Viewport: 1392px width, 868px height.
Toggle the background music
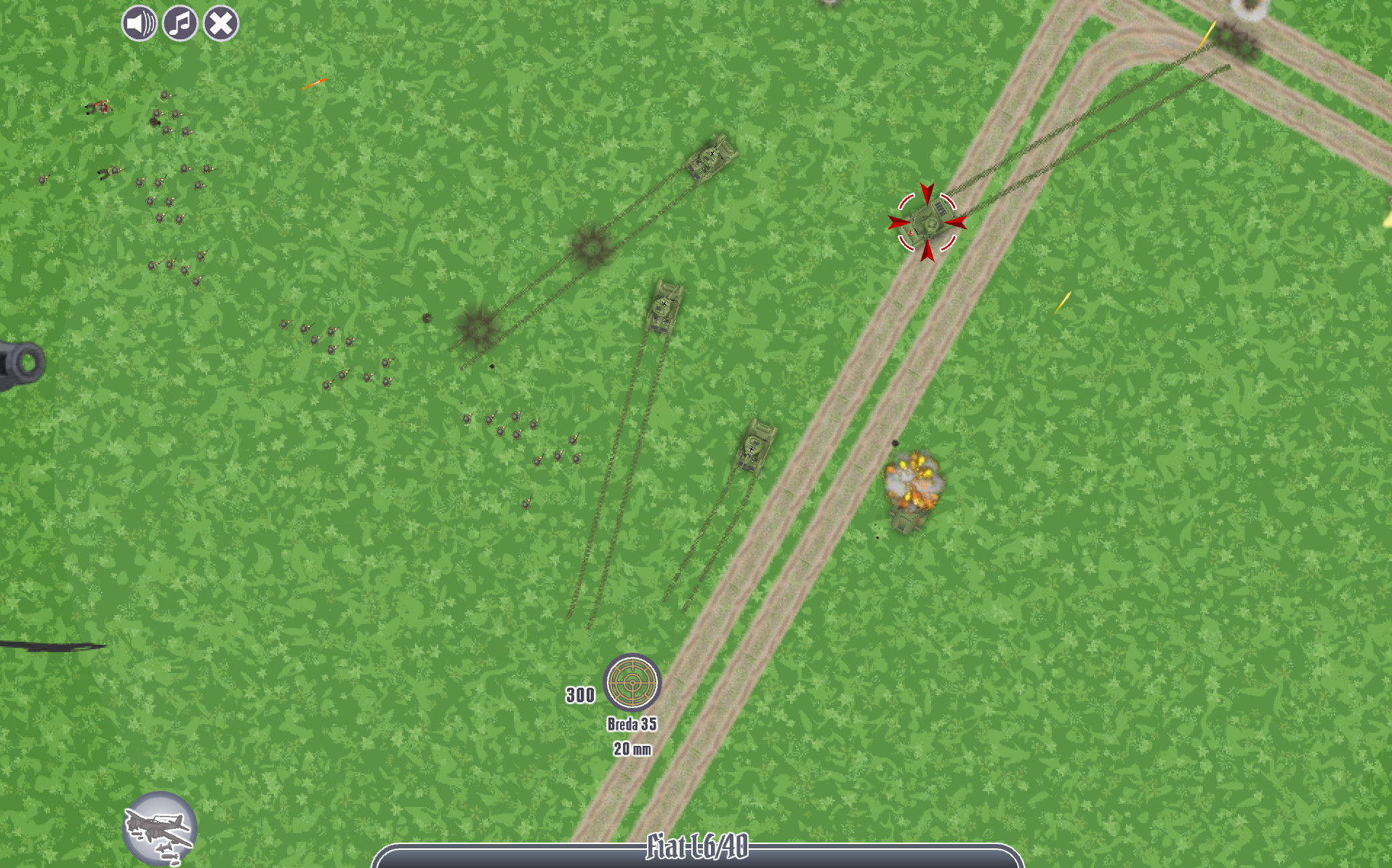[x=180, y=23]
